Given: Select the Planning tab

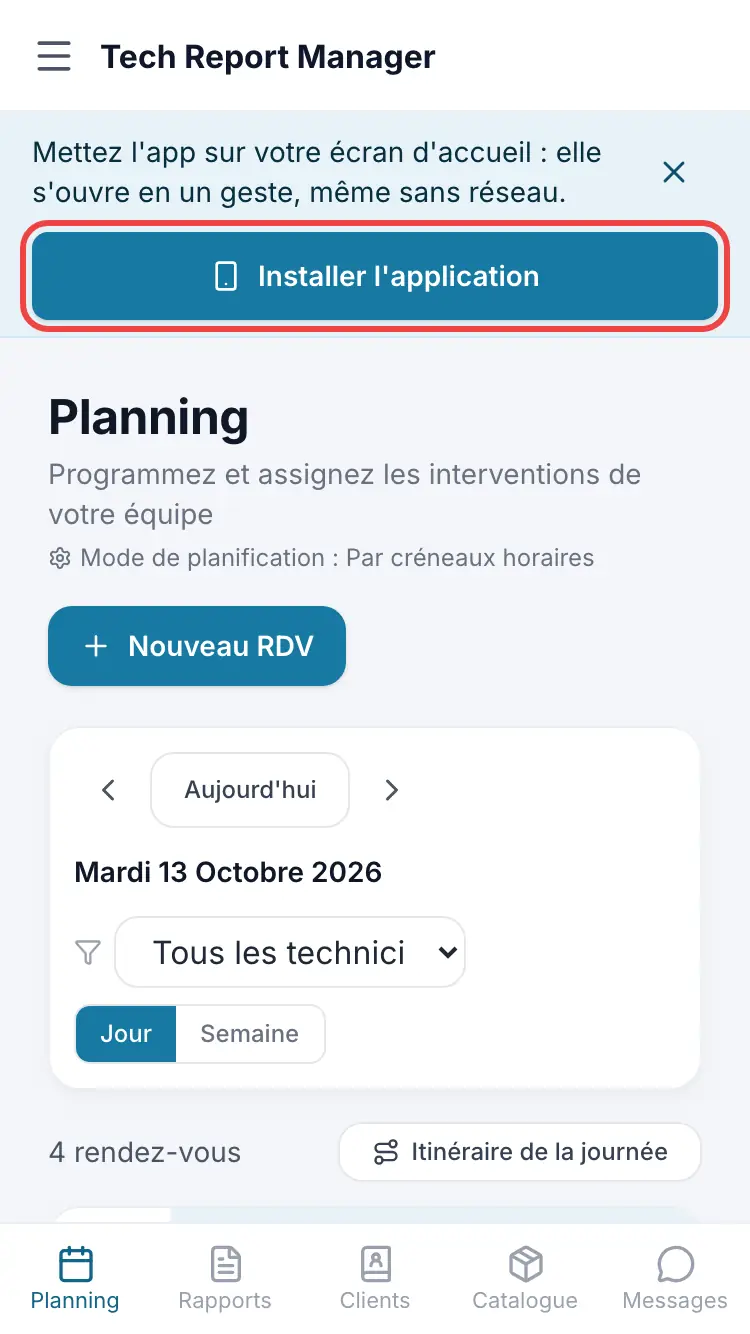Looking at the screenshot, I should coord(75,1279).
